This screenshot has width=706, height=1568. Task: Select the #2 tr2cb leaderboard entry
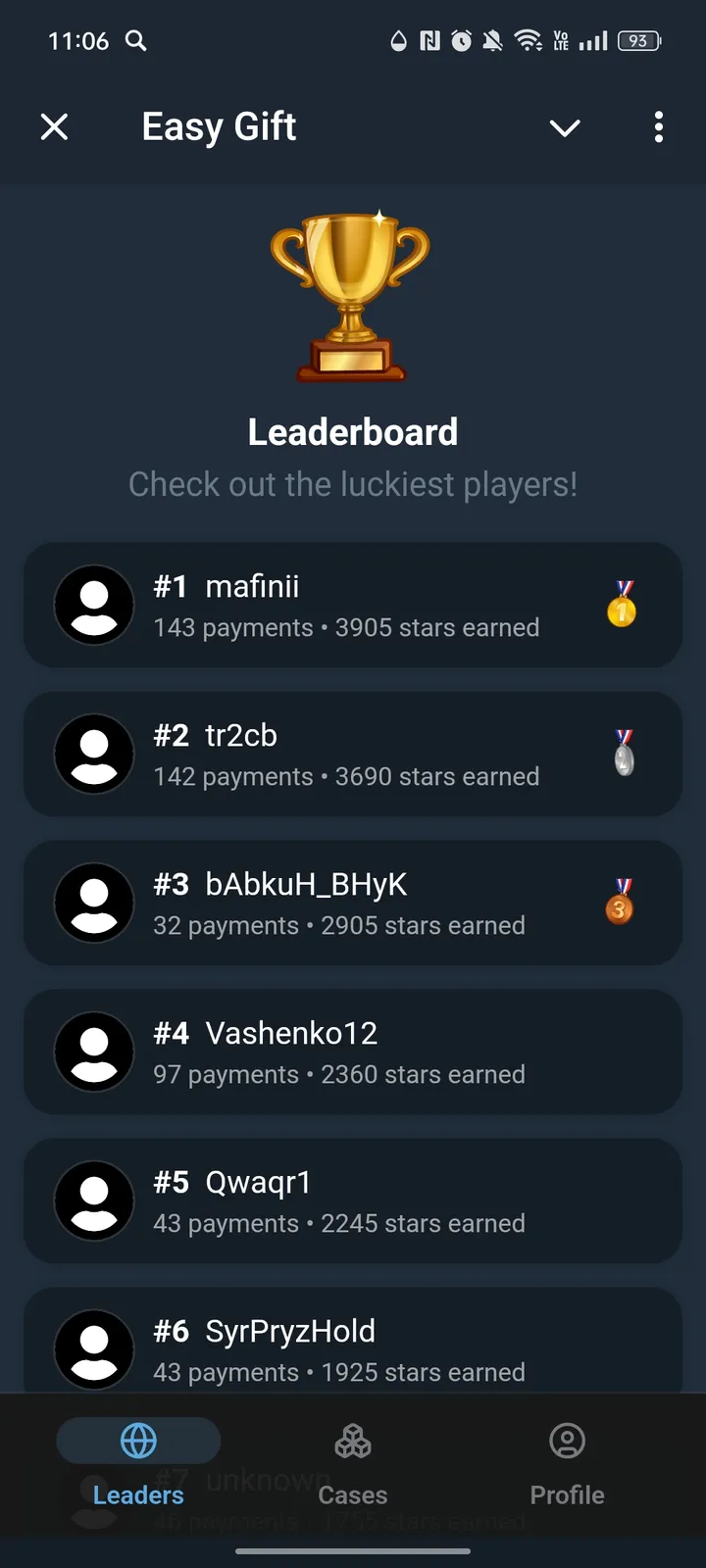pos(352,755)
